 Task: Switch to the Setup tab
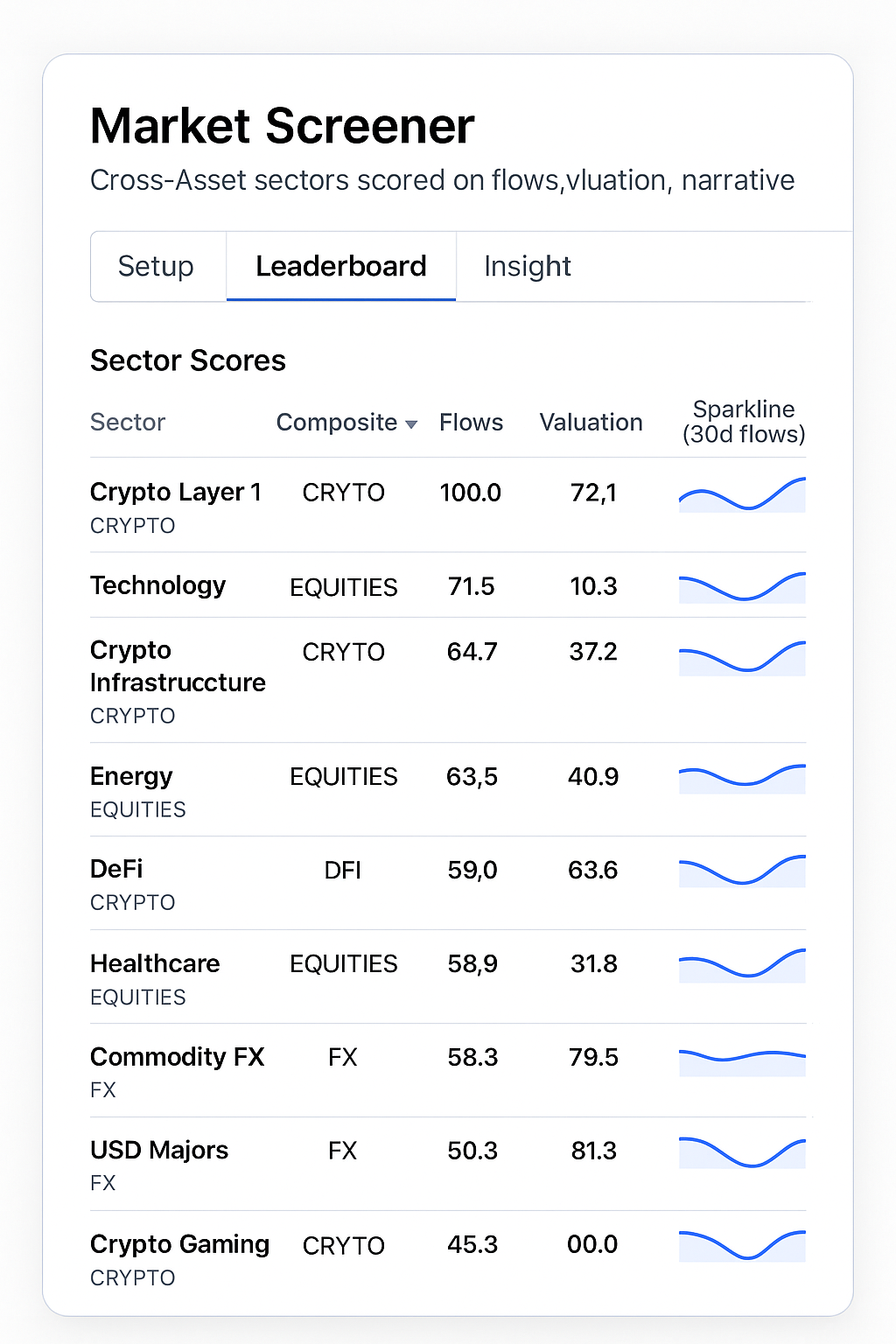[x=156, y=266]
